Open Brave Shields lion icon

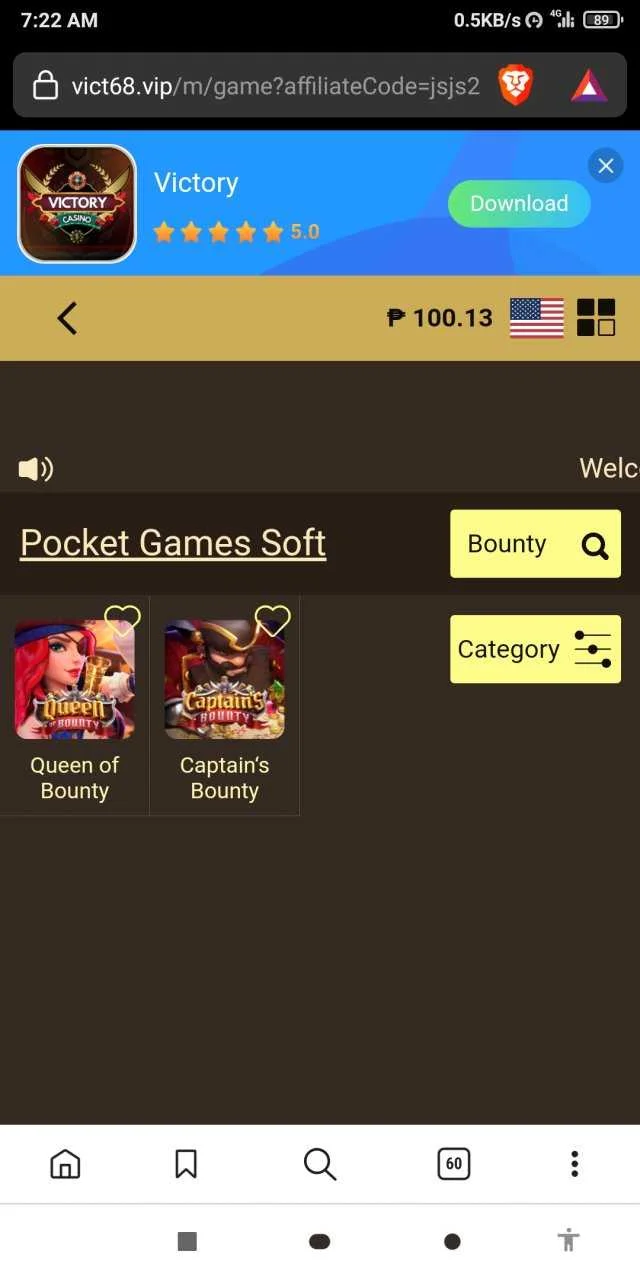[516, 86]
